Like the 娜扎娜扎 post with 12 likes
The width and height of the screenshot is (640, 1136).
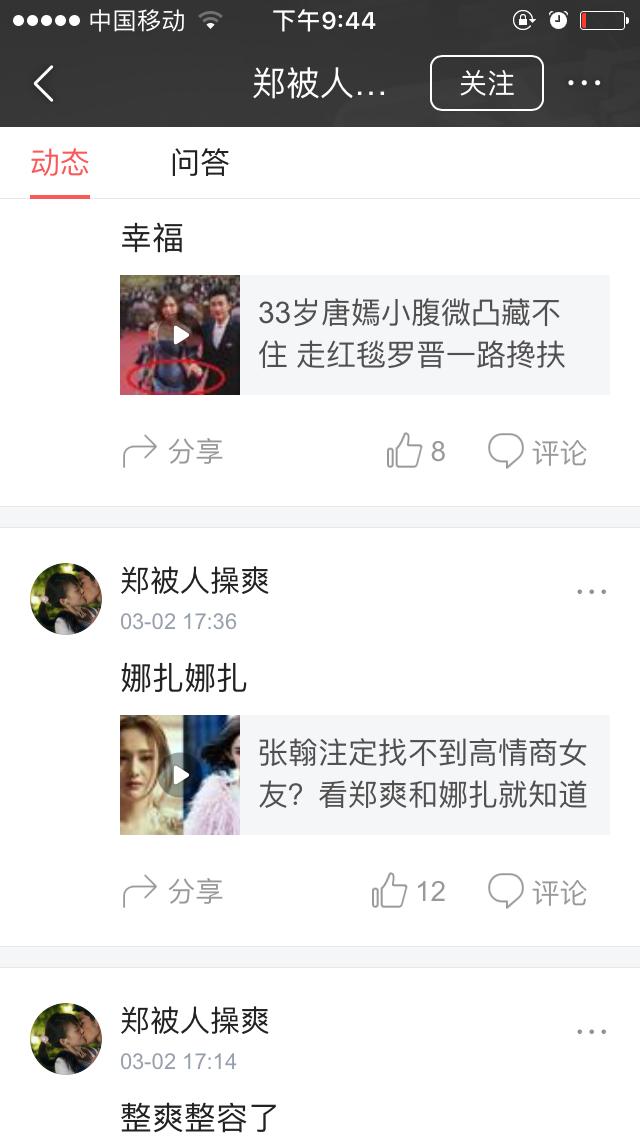[408, 891]
